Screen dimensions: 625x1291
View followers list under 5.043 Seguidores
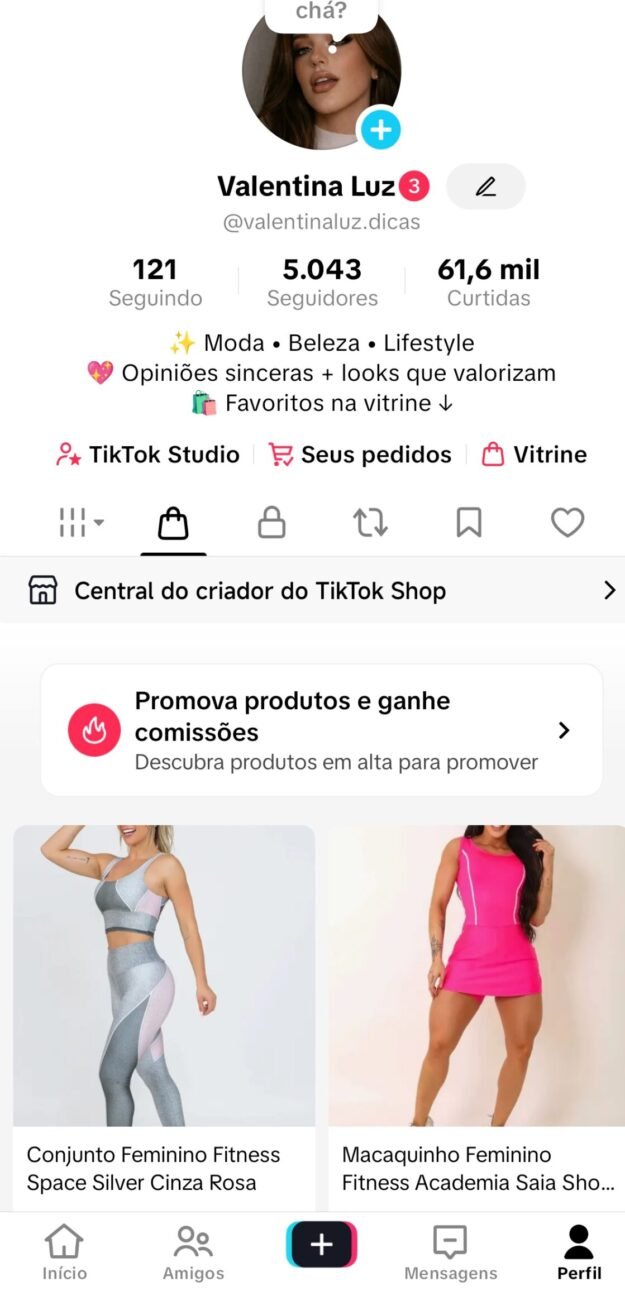pos(322,283)
